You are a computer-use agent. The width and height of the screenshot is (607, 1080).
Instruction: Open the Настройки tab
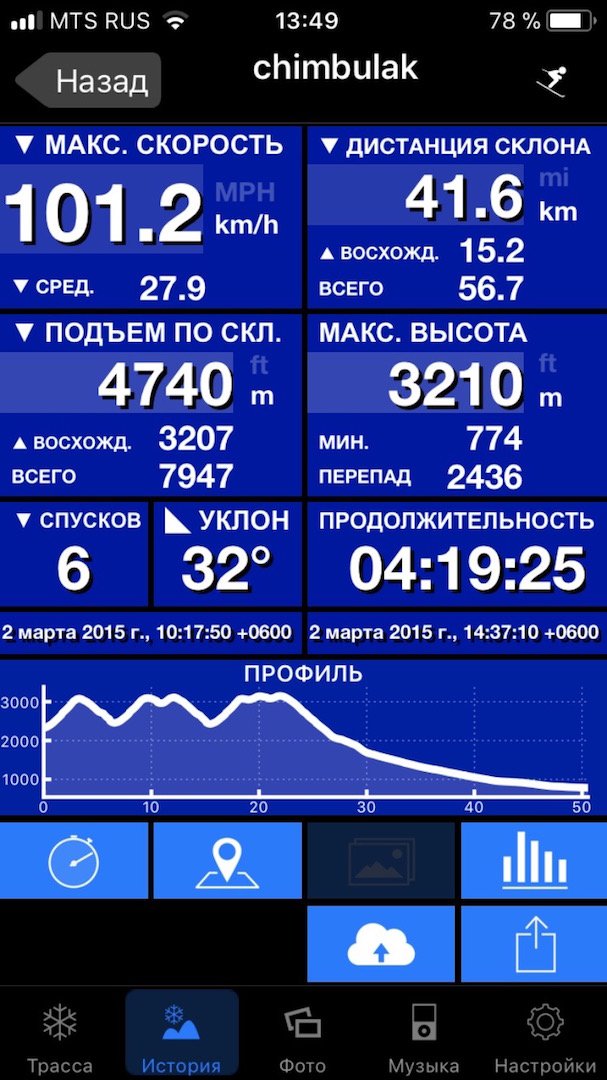545,1038
